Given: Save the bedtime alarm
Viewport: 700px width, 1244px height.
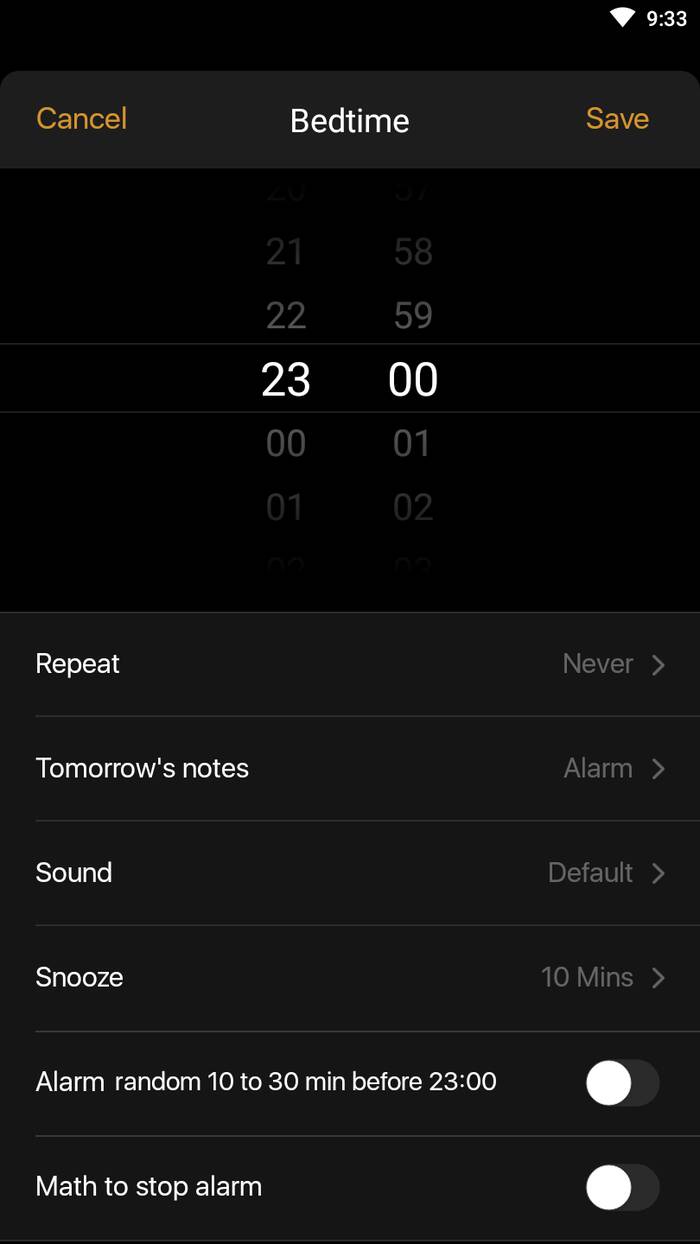Looking at the screenshot, I should click(617, 119).
